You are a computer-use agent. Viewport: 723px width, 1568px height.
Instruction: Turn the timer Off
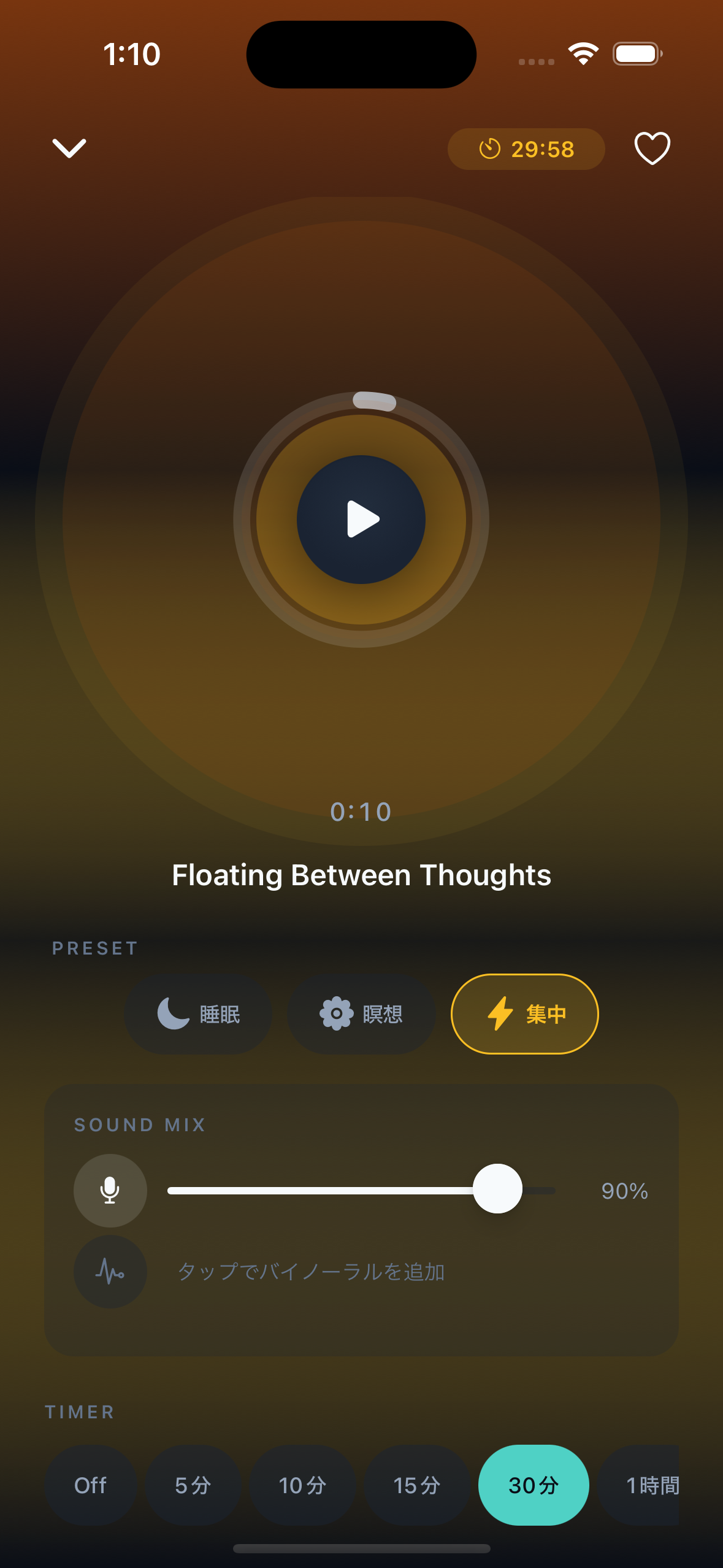click(90, 1485)
